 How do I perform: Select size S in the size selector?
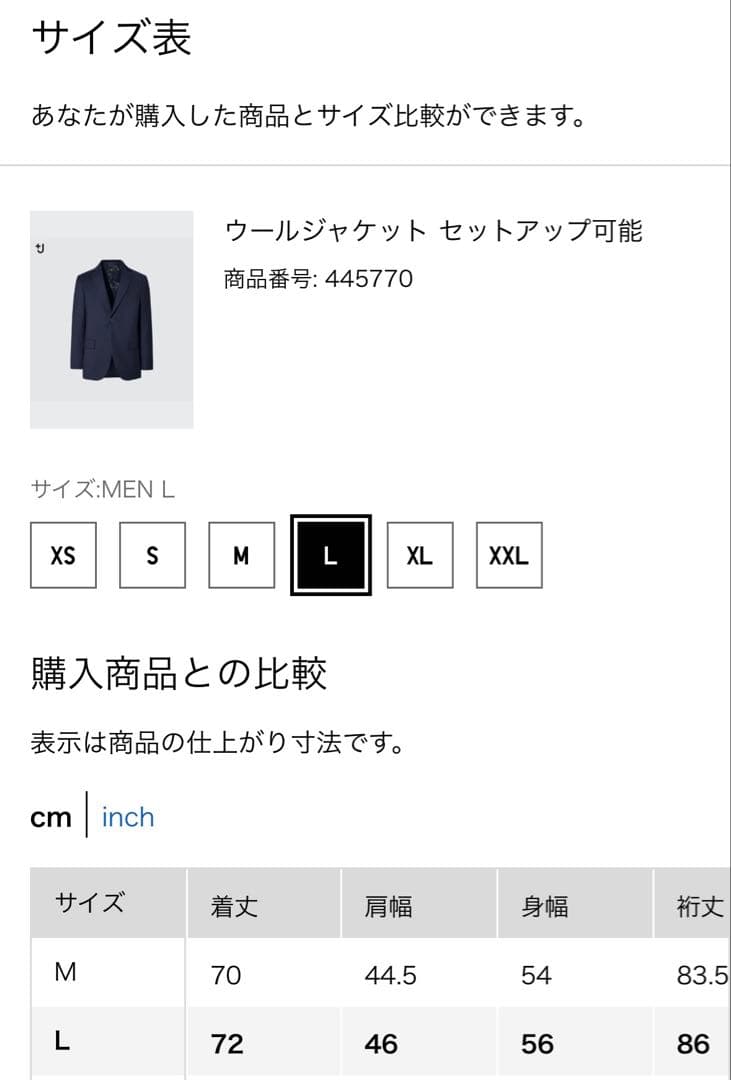[x=152, y=556]
